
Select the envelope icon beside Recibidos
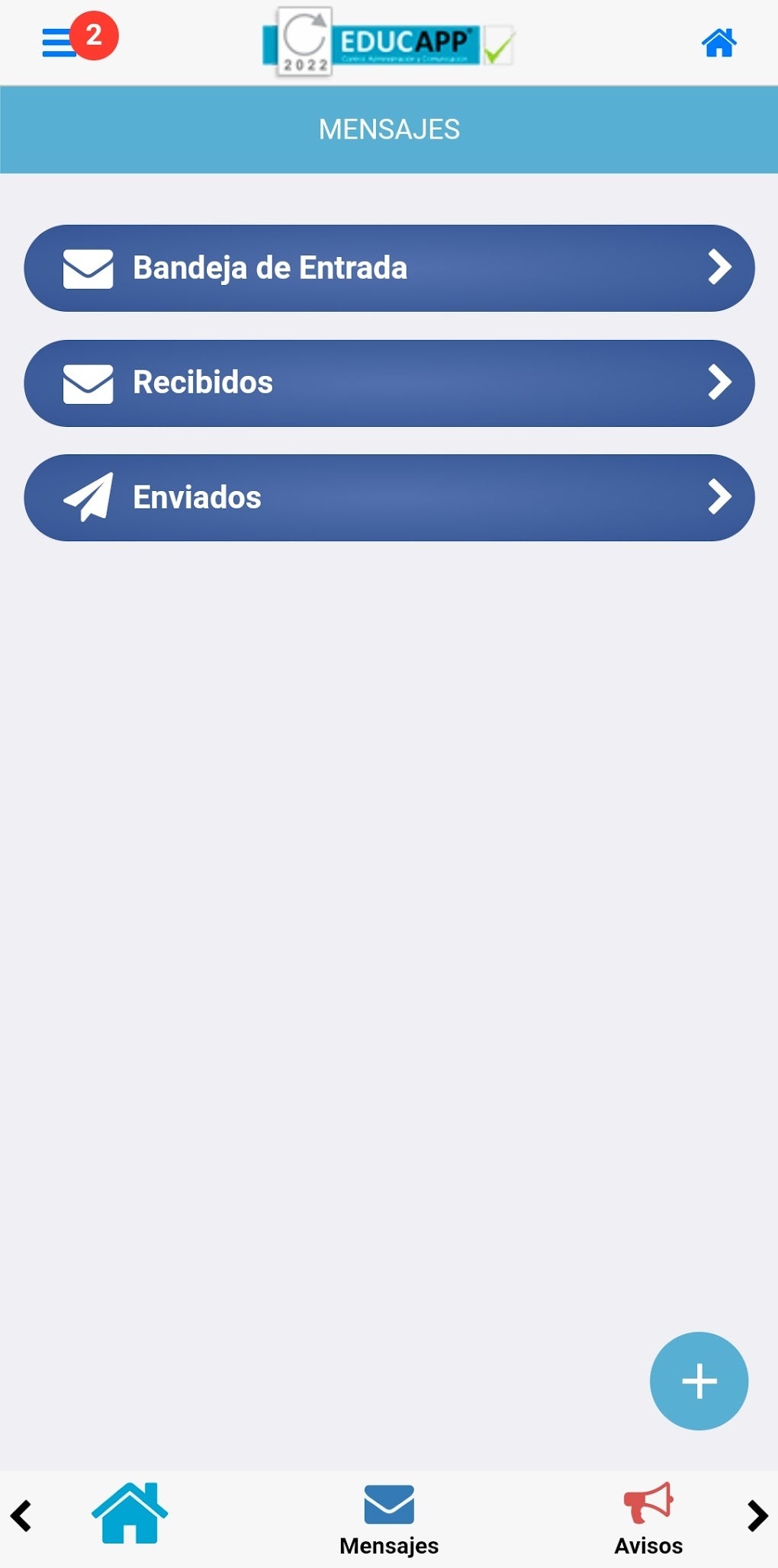[88, 383]
